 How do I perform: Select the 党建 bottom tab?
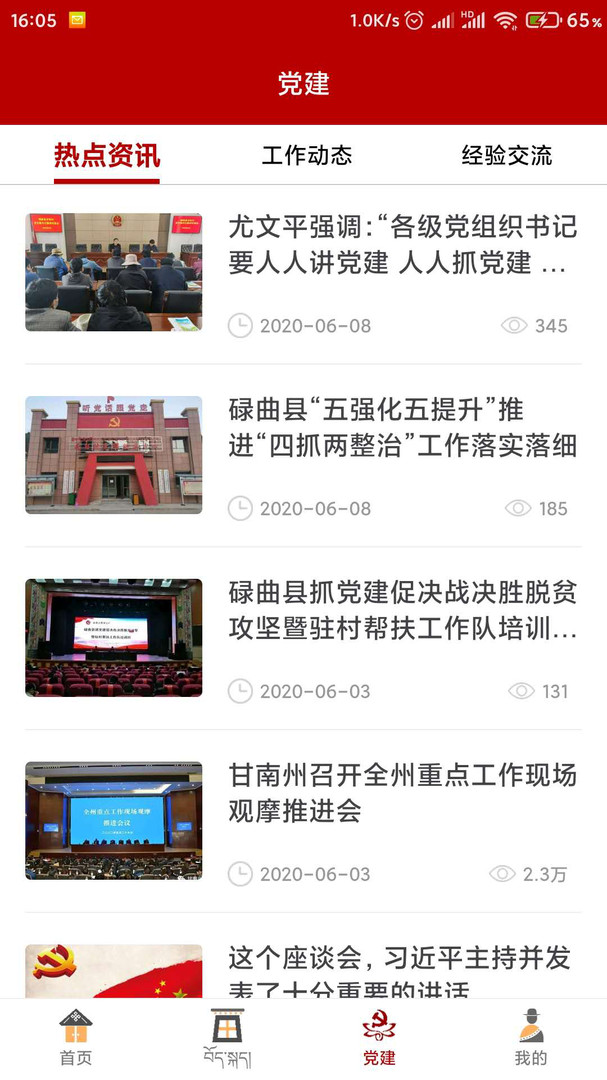[379, 1038]
